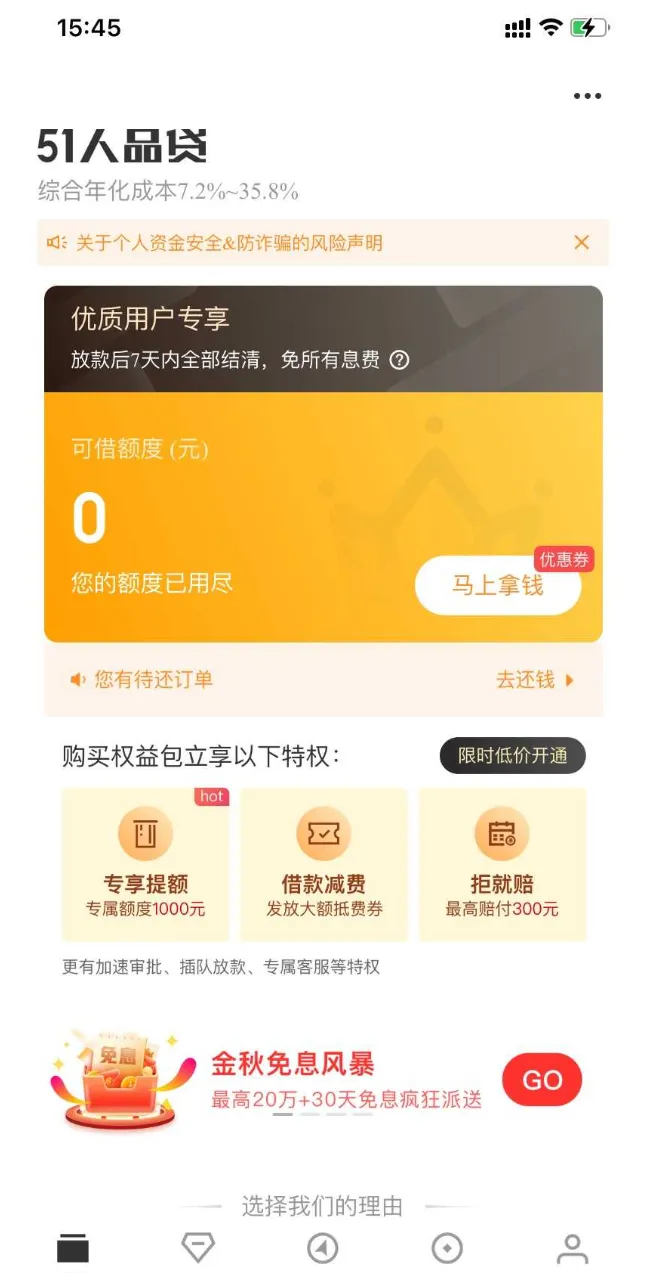This screenshot has width=645, height=1273.
Task: Open the 专享提额 privilege card
Action: click(x=146, y=865)
